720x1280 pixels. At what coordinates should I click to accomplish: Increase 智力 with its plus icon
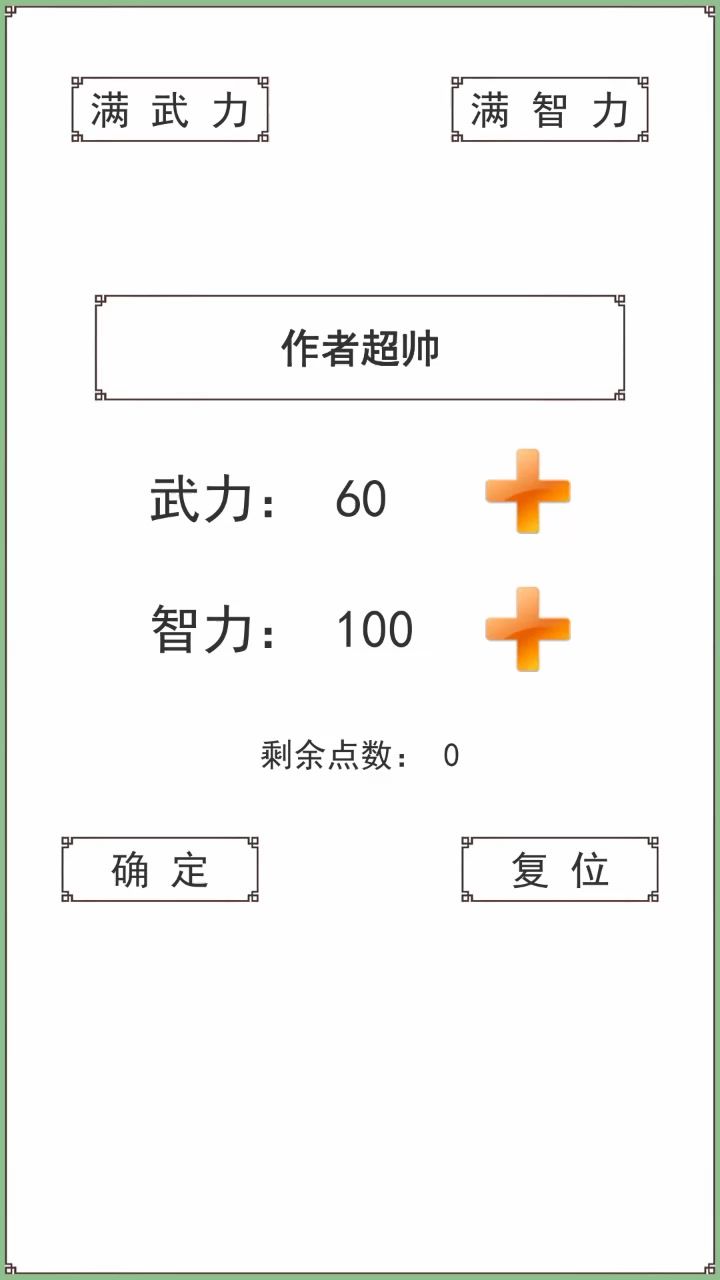(527, 629)
